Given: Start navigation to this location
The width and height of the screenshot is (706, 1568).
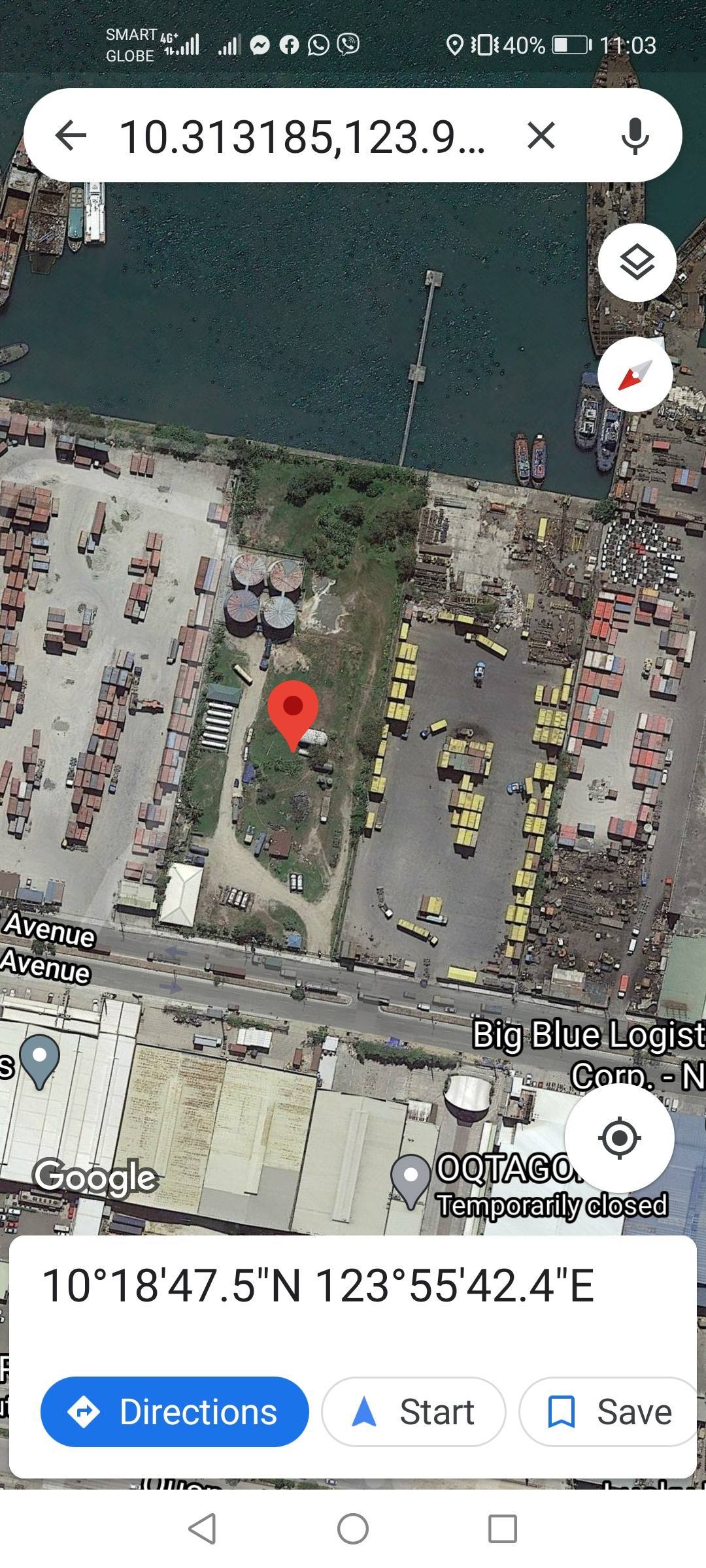Looking at the screenshot, I should (x=413, y=1412).
